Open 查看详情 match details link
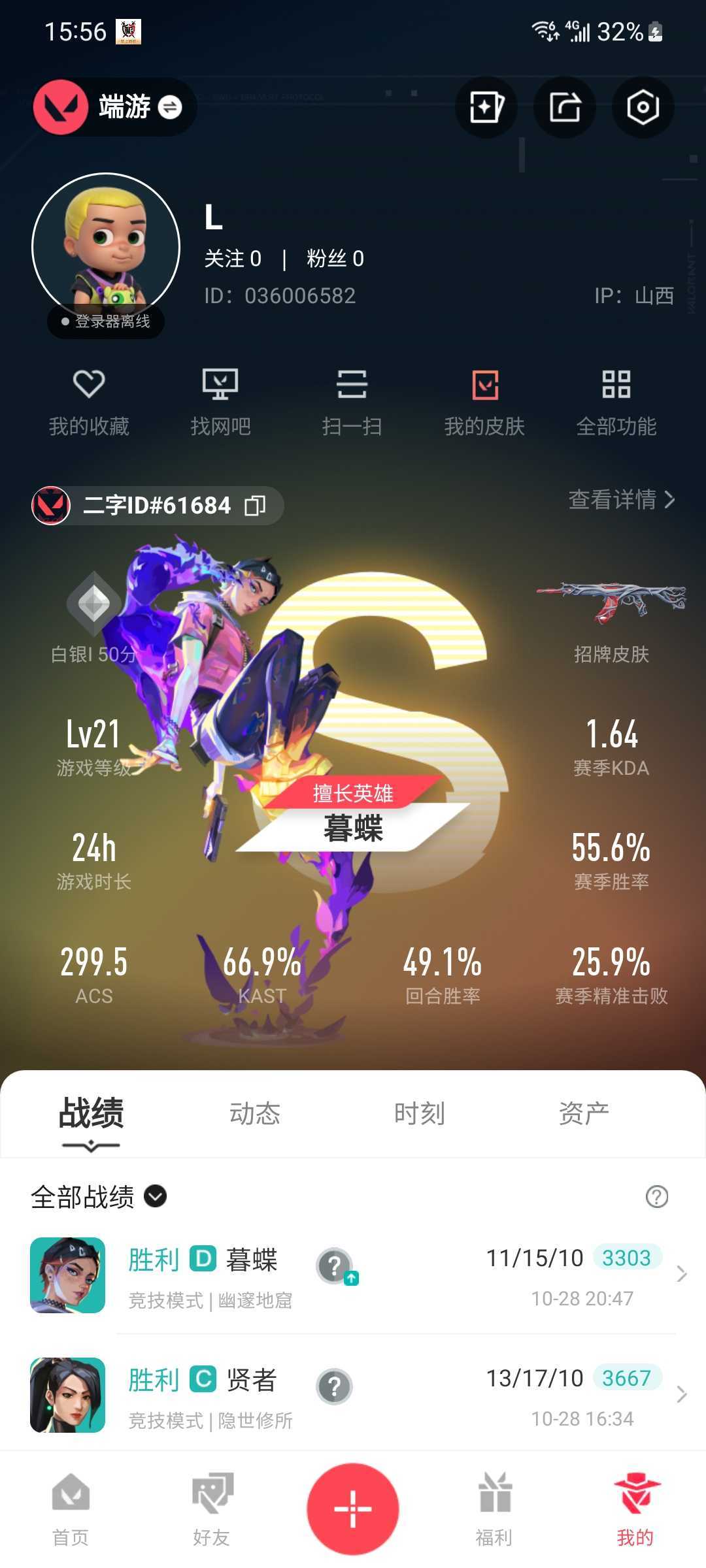This screenshot has width=706, height=1568. tap(620, 502)
